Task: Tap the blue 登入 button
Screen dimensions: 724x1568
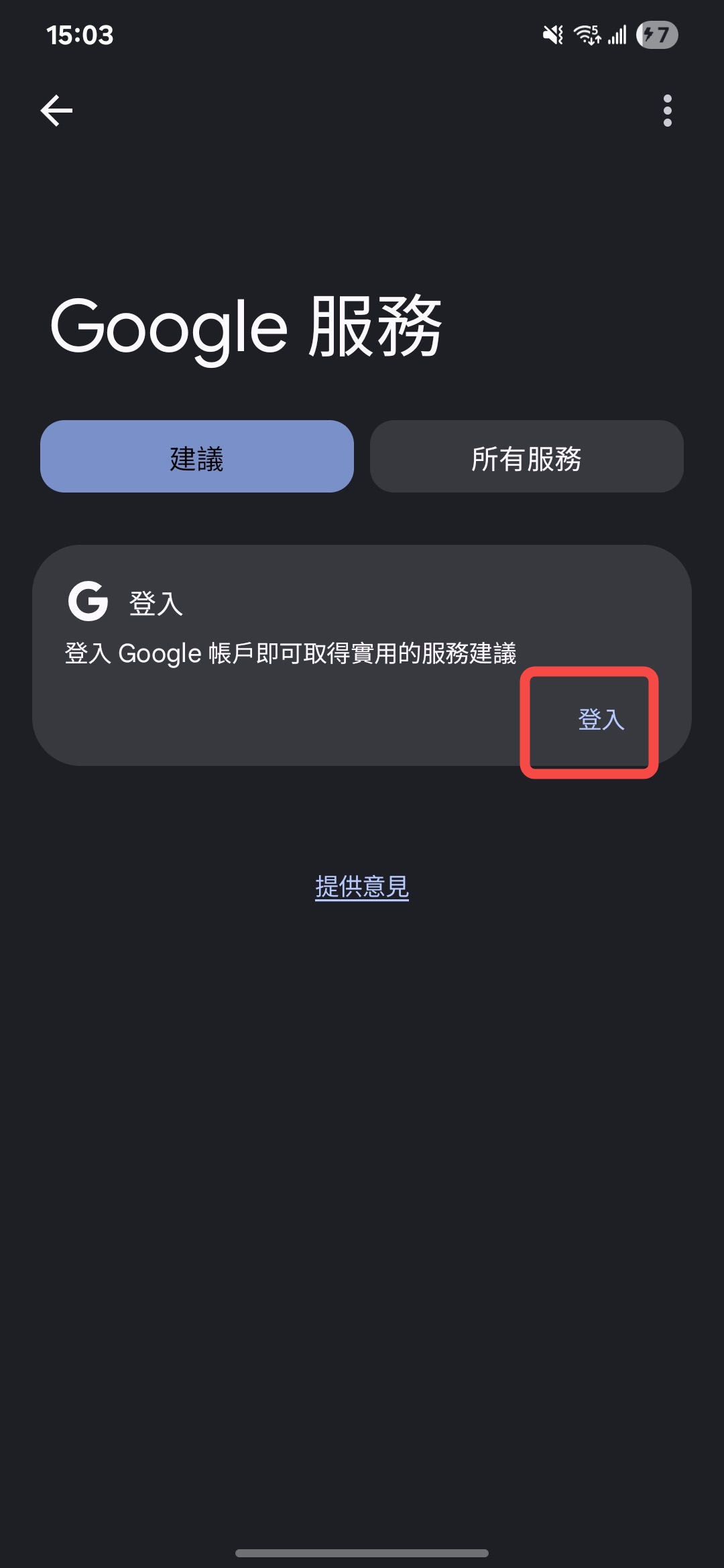Action: tap(601, 720)
